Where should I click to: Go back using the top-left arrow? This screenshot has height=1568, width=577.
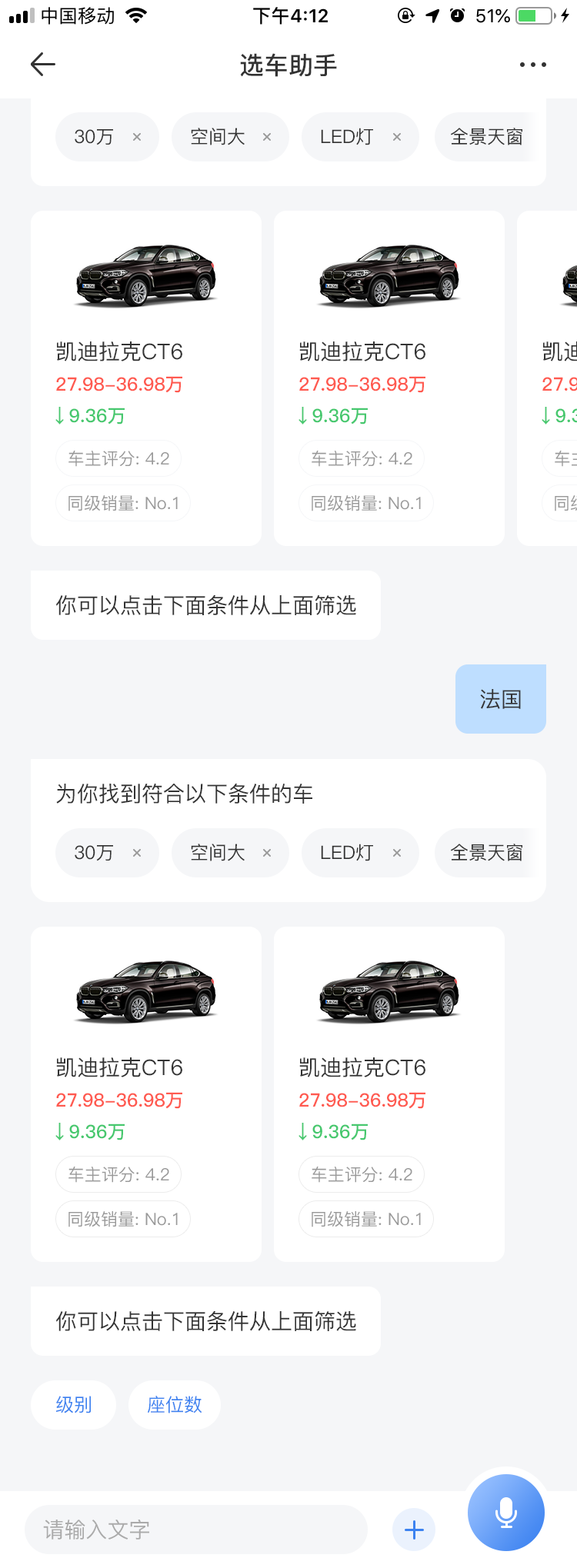[43, 65]
